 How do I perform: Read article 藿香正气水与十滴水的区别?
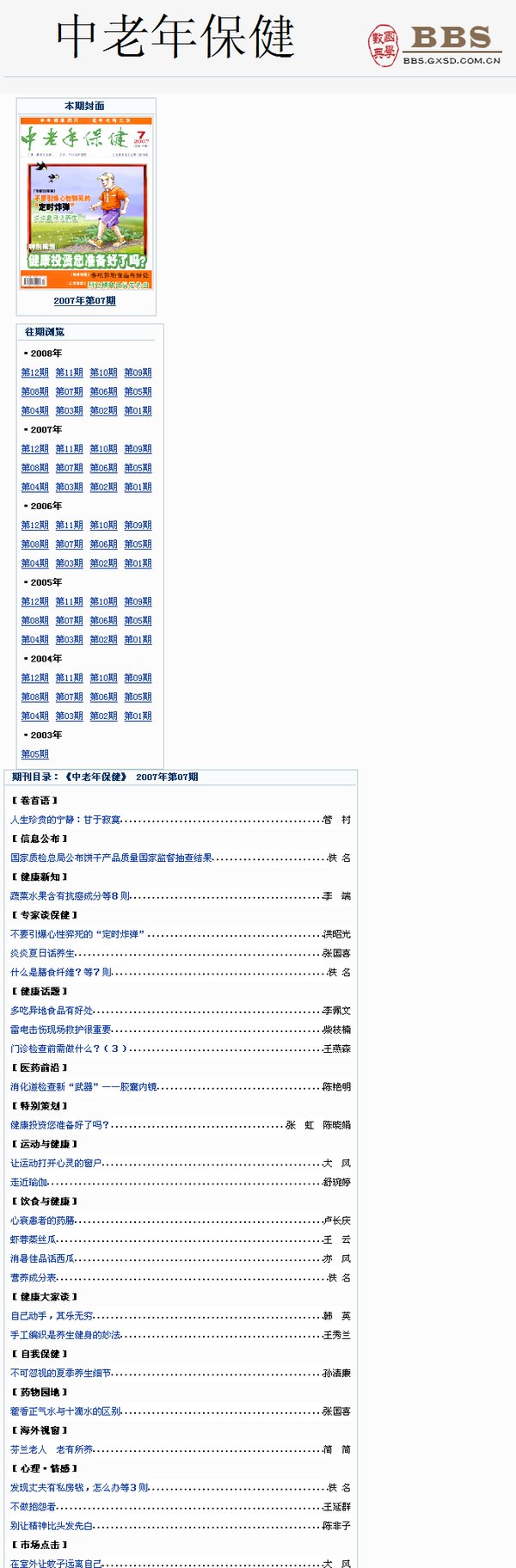[65, 1411]
